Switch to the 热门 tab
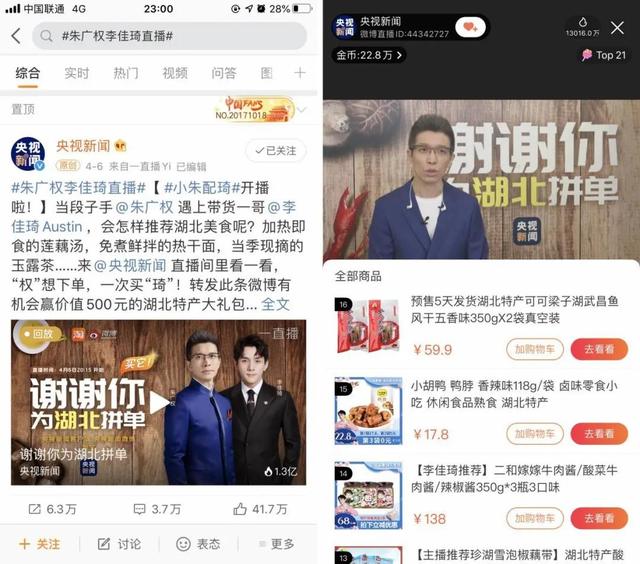The width and height of the screenshot is (640, 564). coord(126,73)
